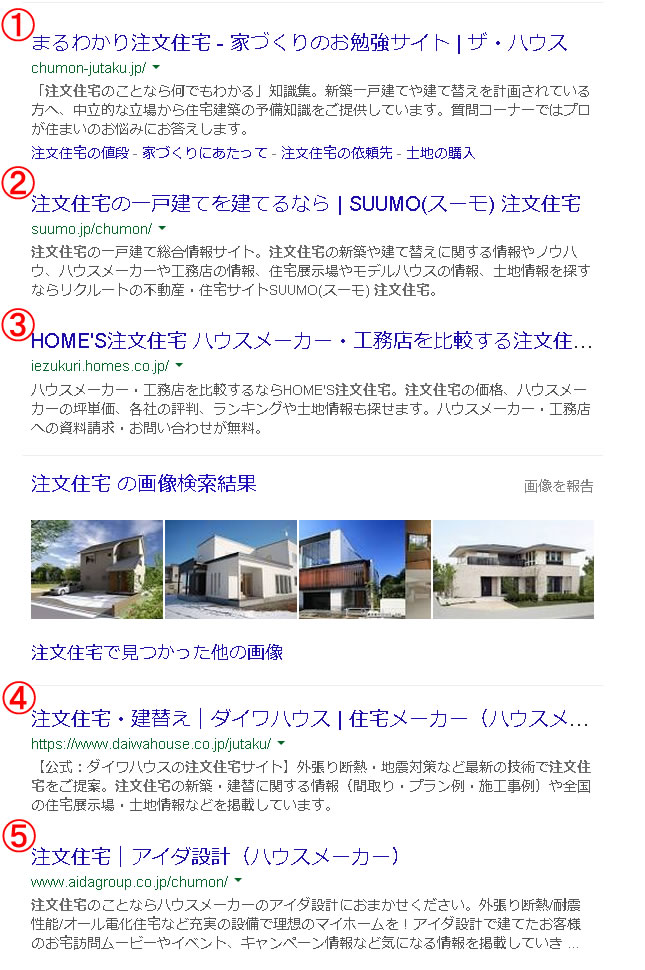The image size is (645, 970).
Task: Open the まるわかり注文住宅 ザ・ハウス result
Action: [299, 43]
